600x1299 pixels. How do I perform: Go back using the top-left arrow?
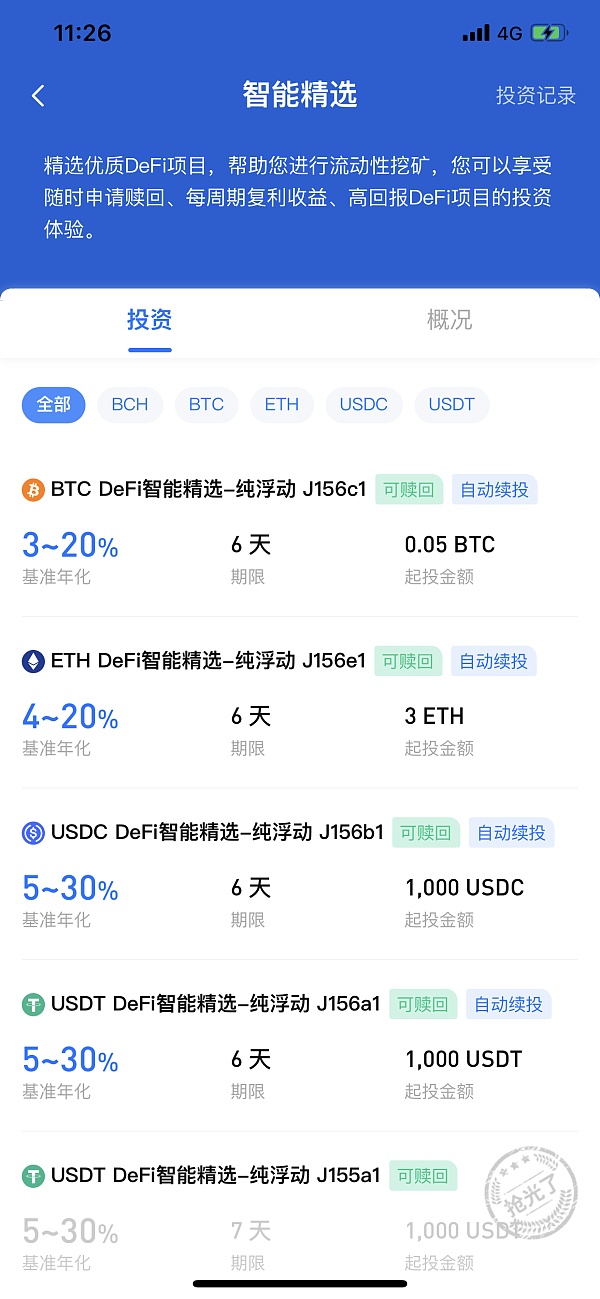coord(38,96)
